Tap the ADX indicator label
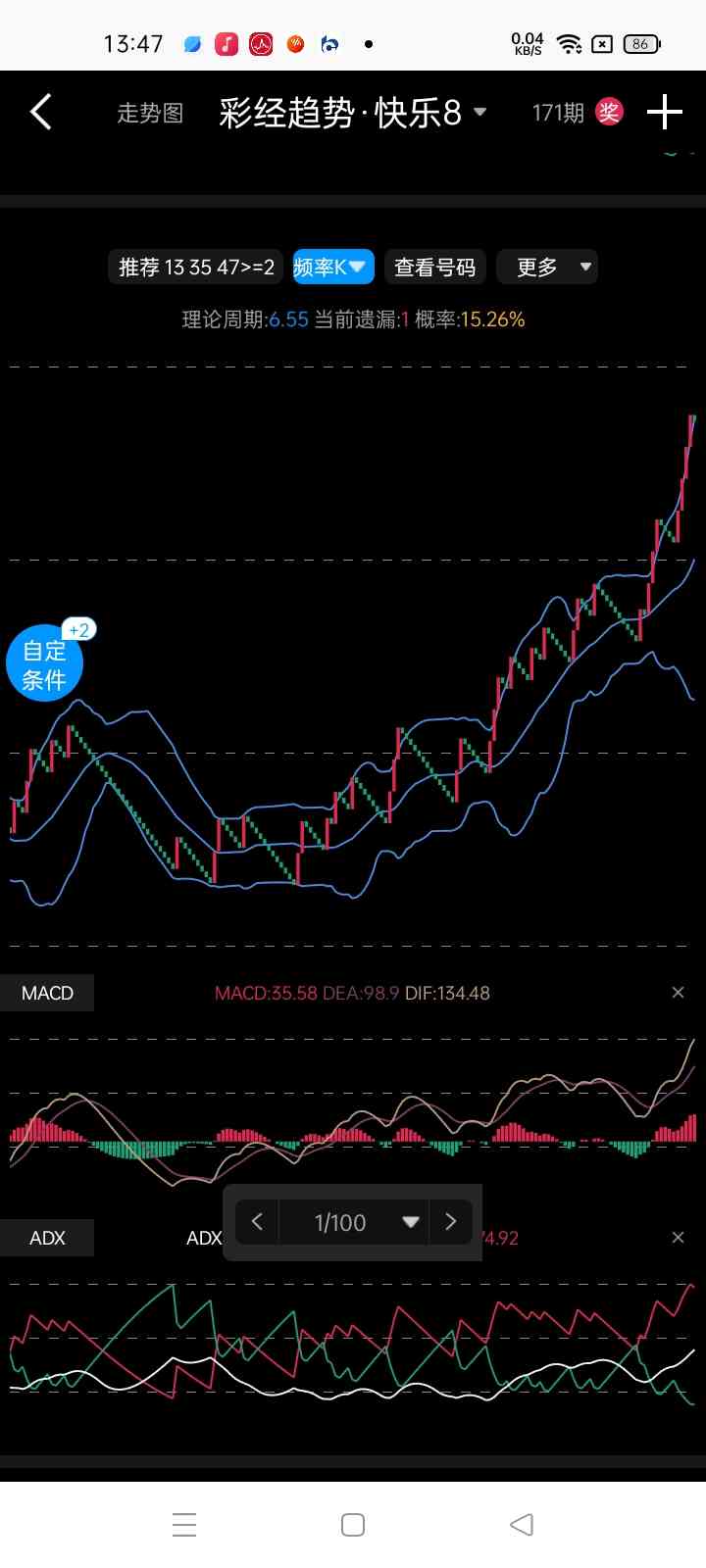This screenshot has height=1568, width=706. pyautogui.click(x=47, y=1238)
